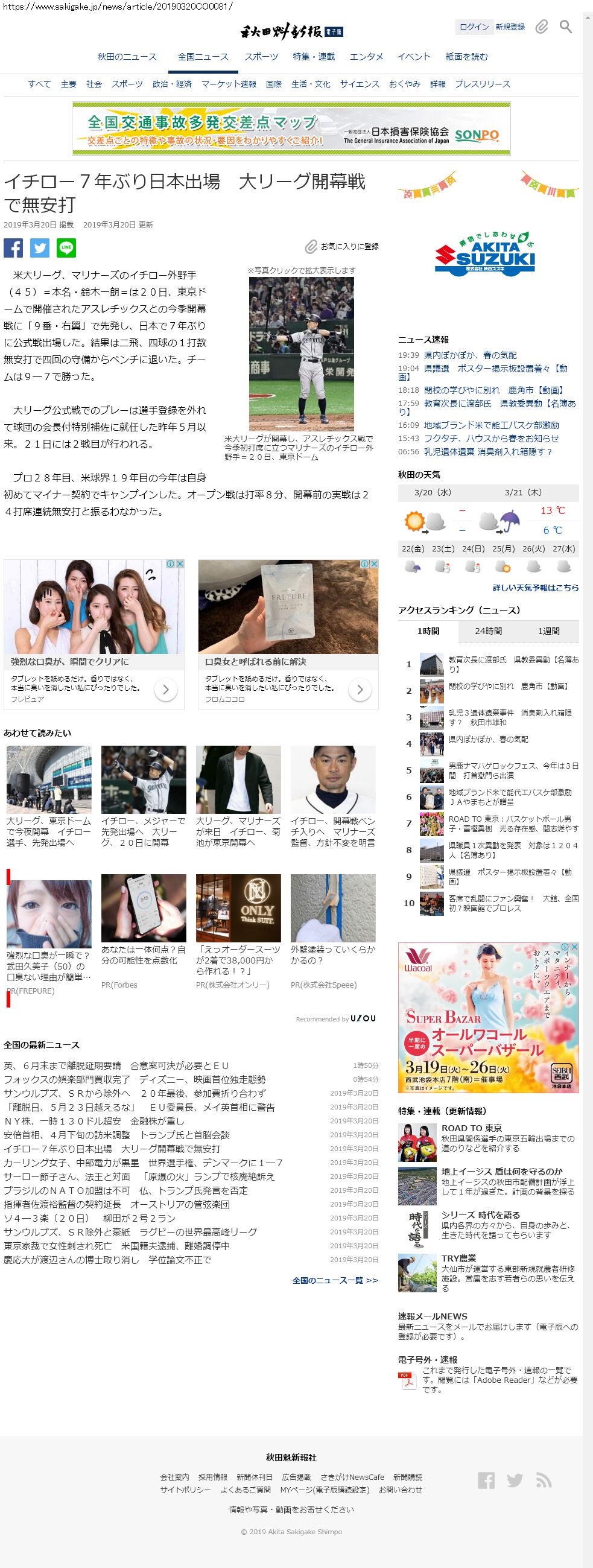Viewport: 593px width, 1568px height.
Task: Open 詳しい天気予報はこちら link
Action: [x=536, y=588]
